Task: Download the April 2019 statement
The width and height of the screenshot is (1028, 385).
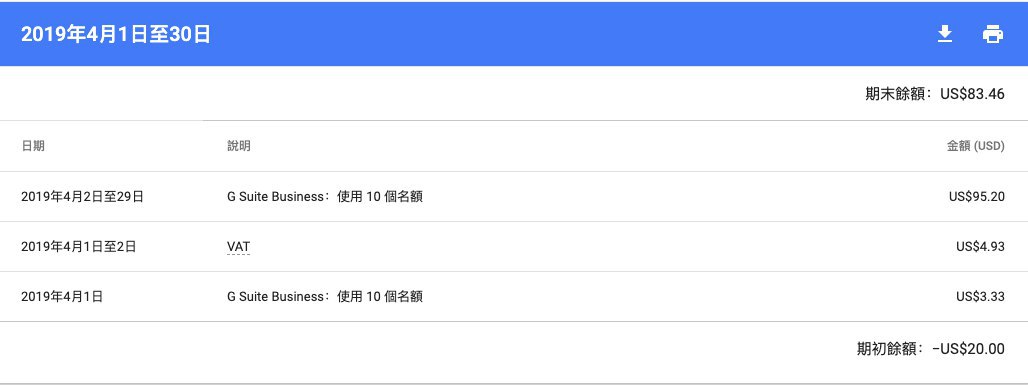Action: (x=944, y=33)
